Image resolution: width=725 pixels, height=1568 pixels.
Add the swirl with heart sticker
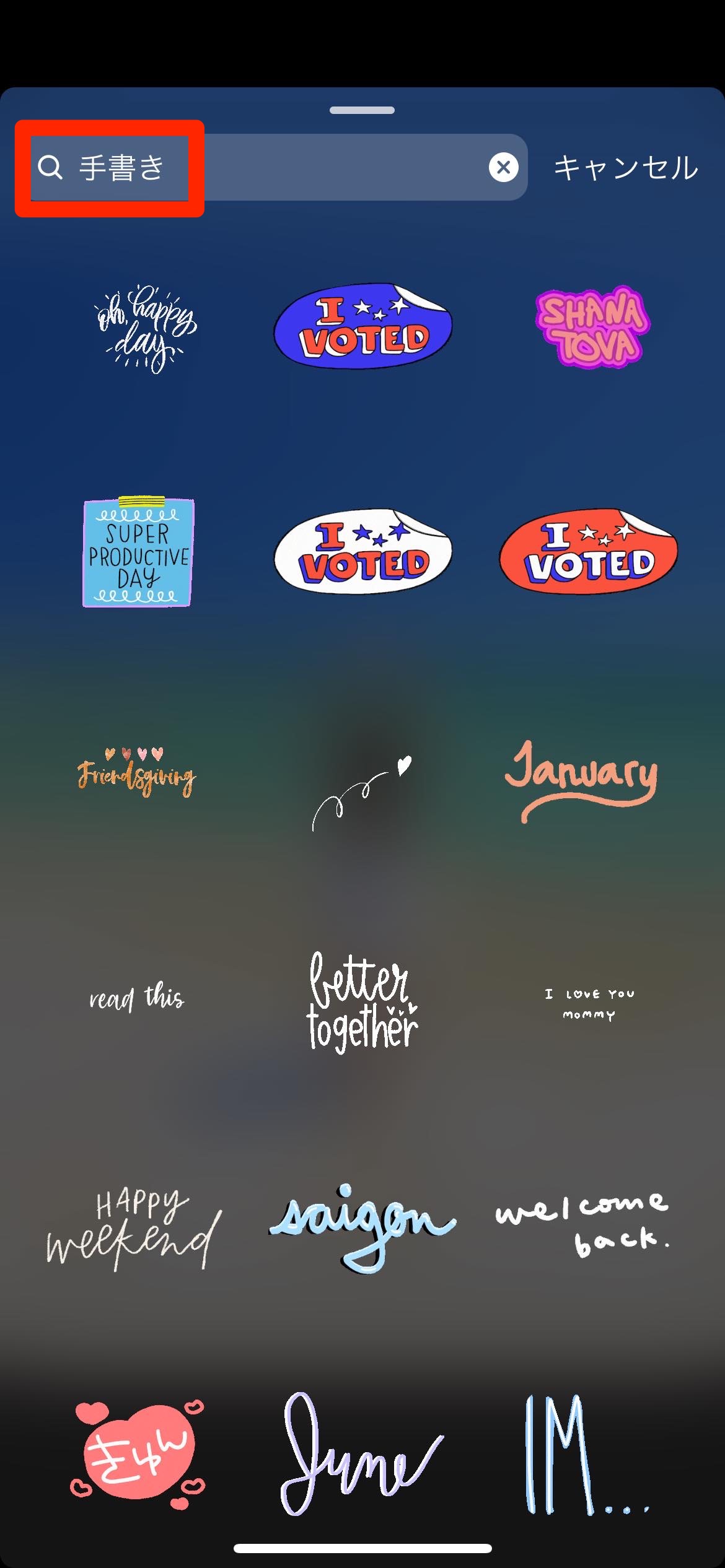(x=362, y=793)
